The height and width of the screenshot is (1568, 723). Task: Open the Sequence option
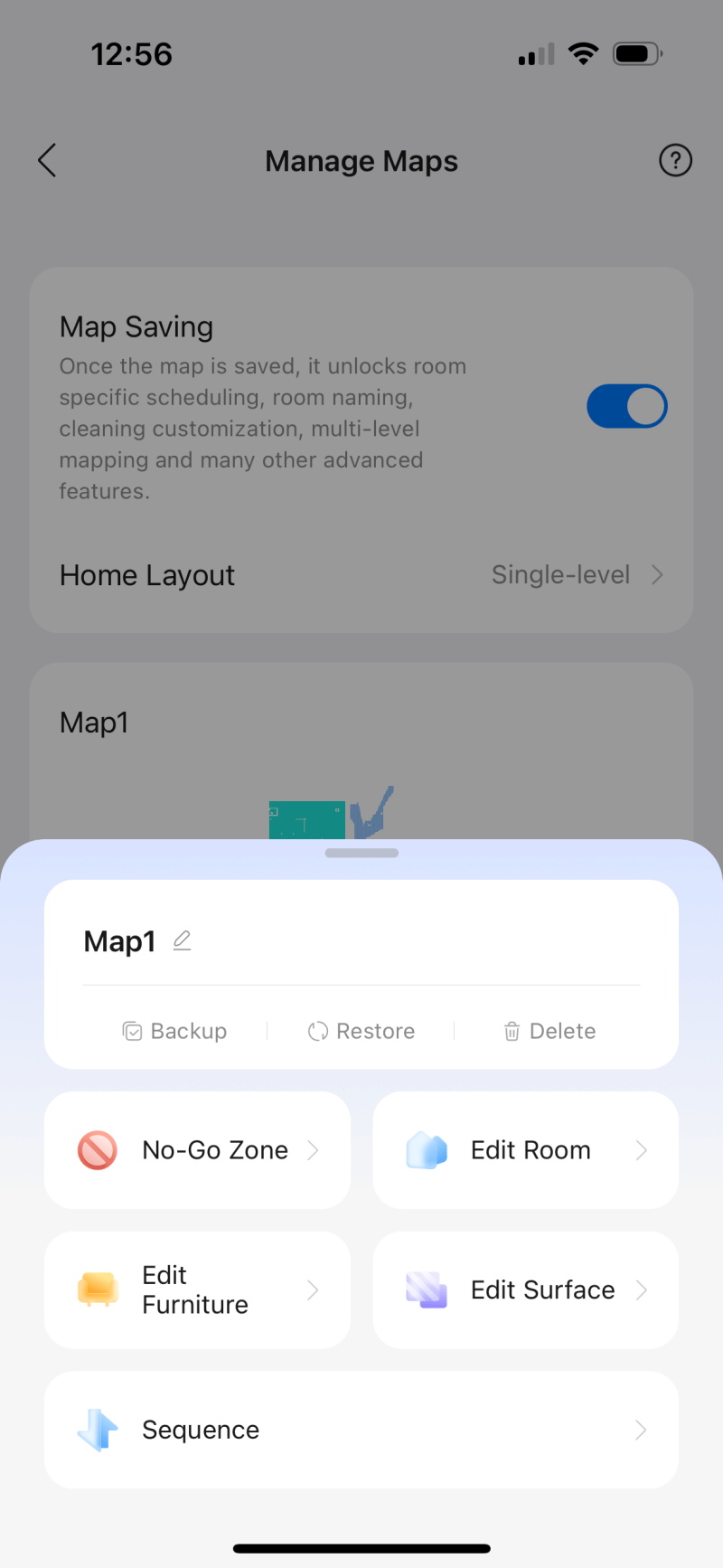[x=361, y=1430]
